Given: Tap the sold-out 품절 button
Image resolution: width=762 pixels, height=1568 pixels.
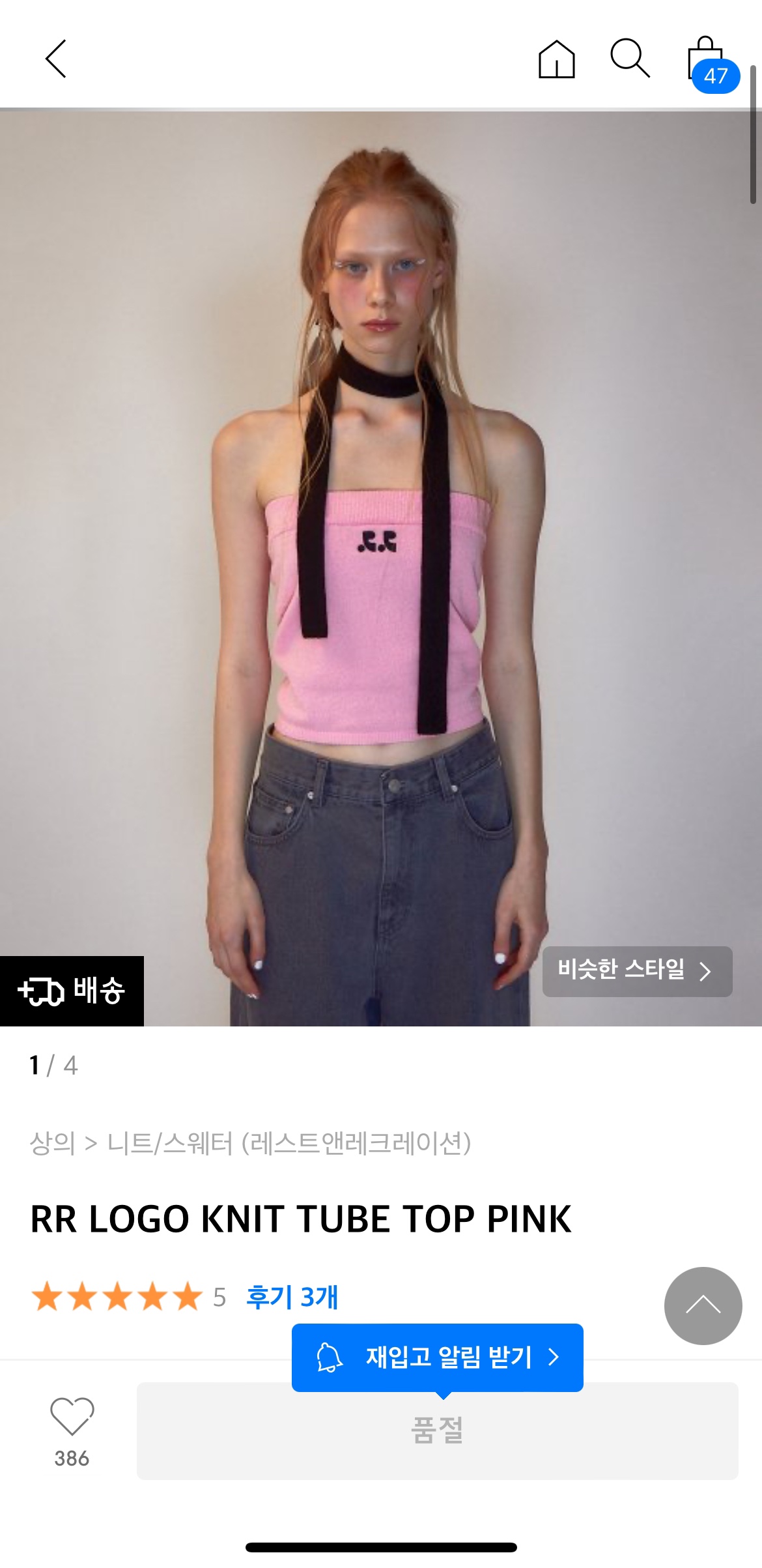Looking at the screenshot, I should coord(437,1431).
